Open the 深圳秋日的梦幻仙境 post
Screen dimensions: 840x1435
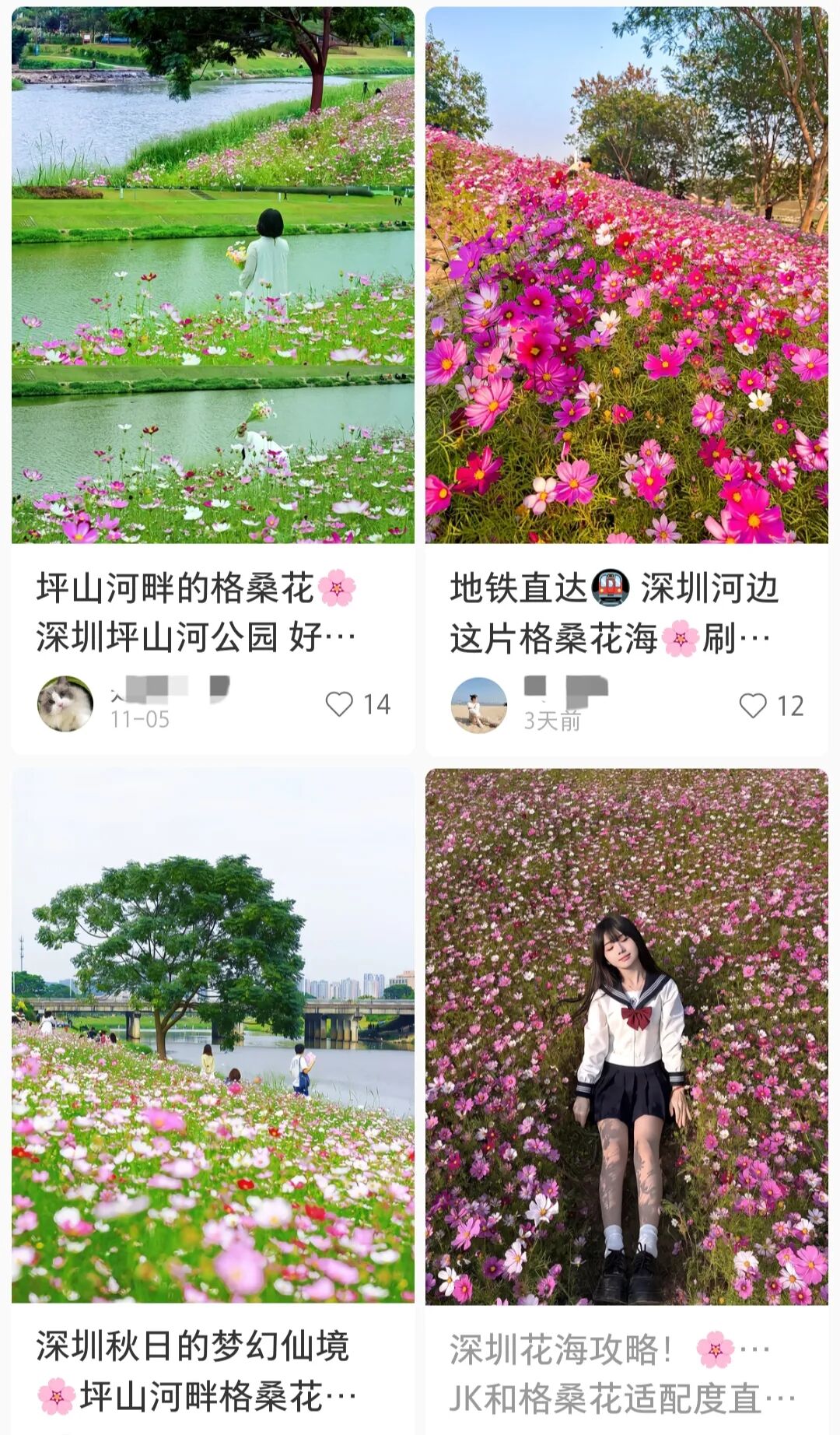212,1035
